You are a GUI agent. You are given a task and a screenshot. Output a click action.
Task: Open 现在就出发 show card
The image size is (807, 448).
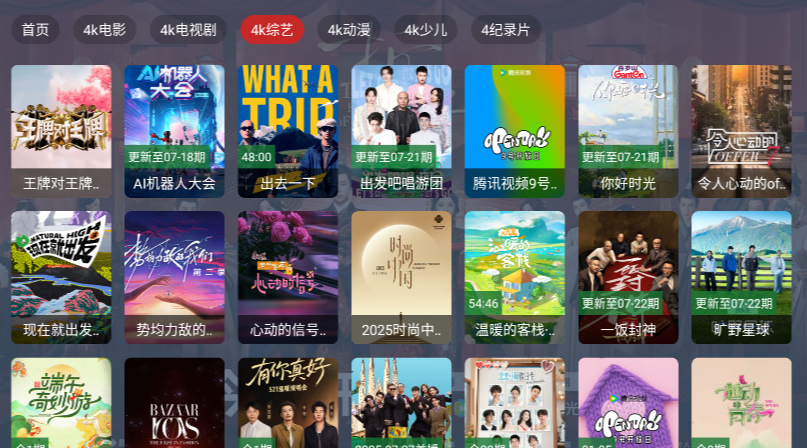pos(61,276)
